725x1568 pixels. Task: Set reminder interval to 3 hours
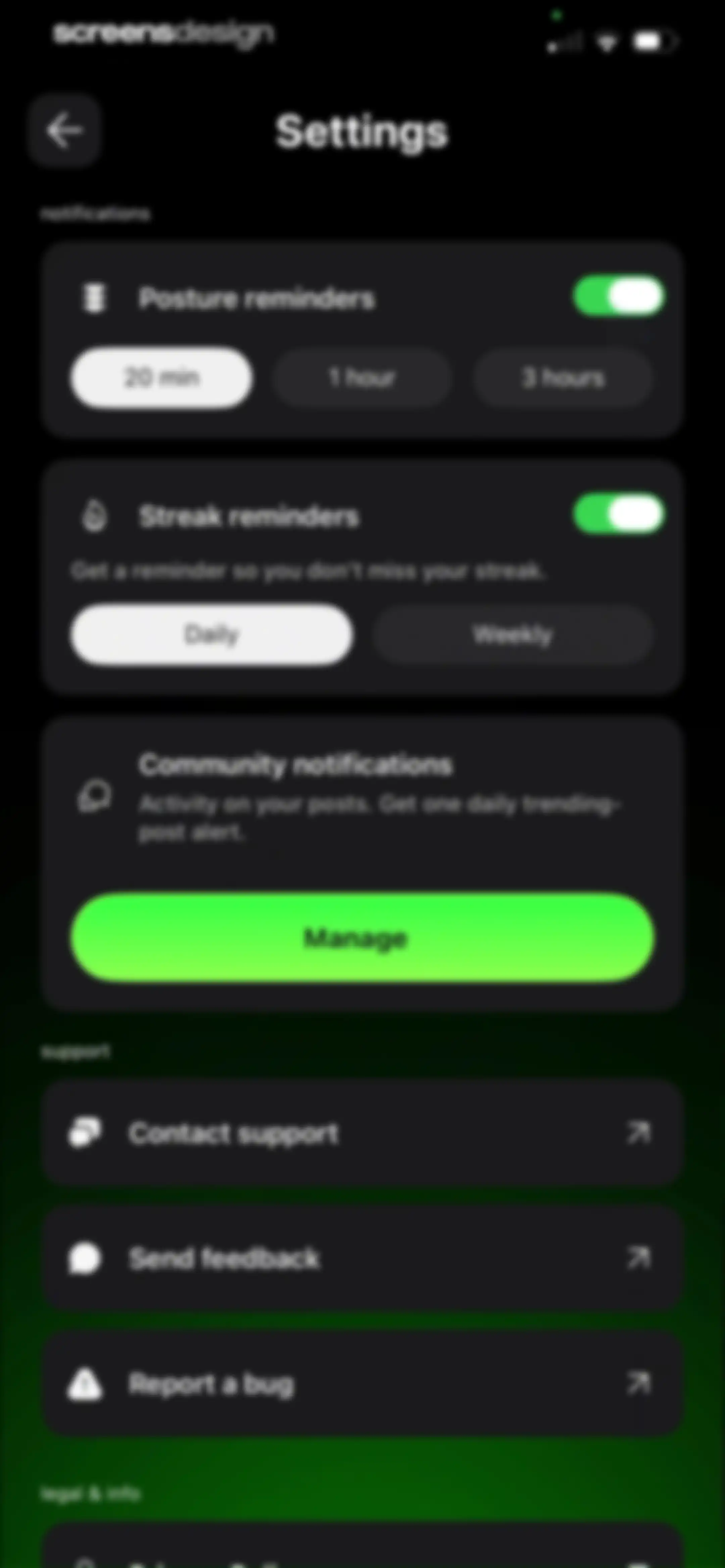pyautogui.click(x=563, y=377)
